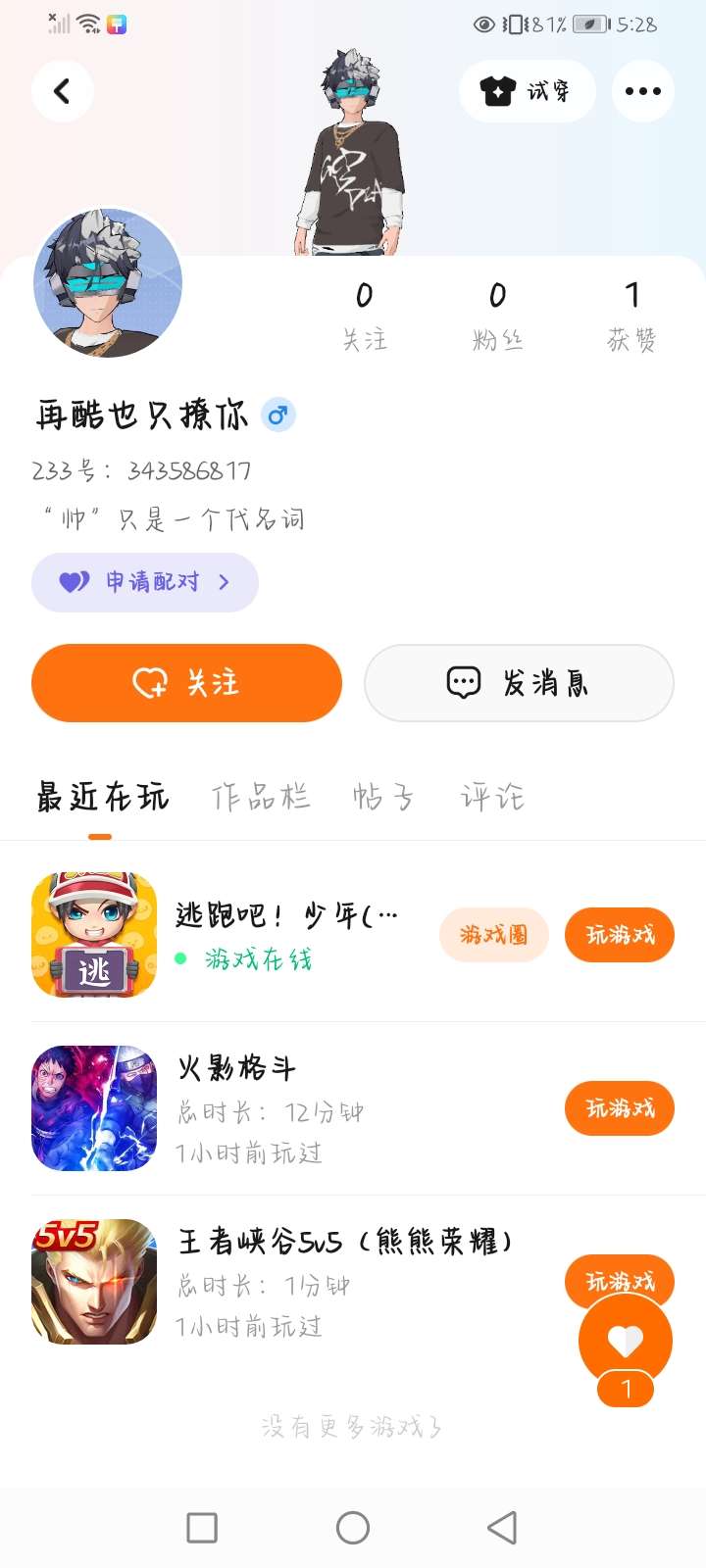Open the three-dot overflow menu
706x1568 pixels.
tap(642, 91)
